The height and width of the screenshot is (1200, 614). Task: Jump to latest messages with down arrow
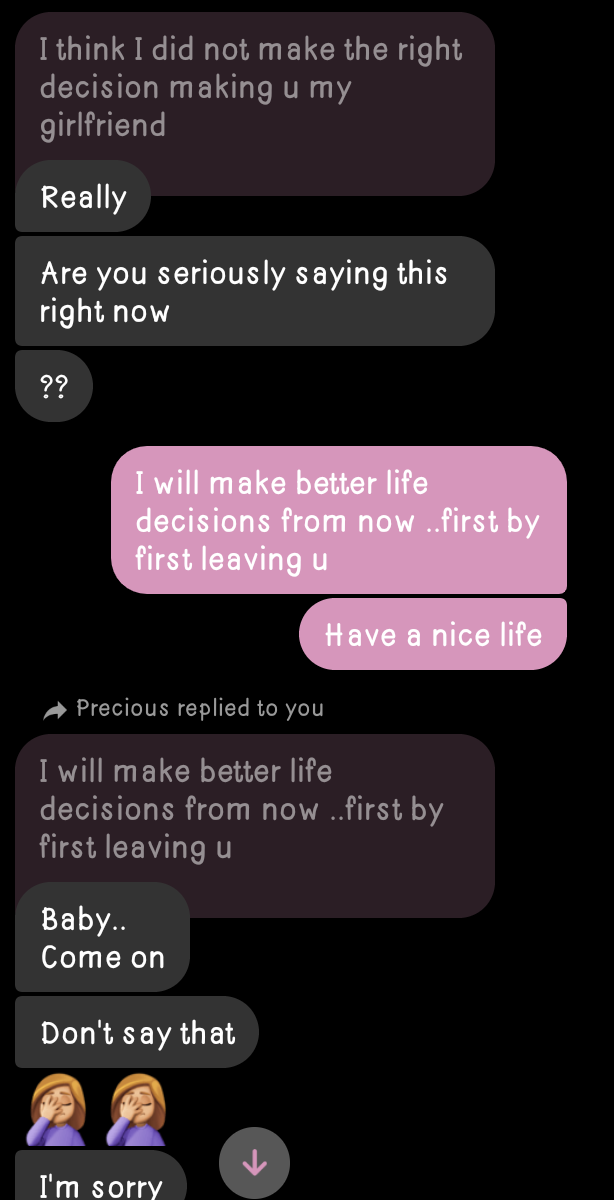coord(254,1163)
